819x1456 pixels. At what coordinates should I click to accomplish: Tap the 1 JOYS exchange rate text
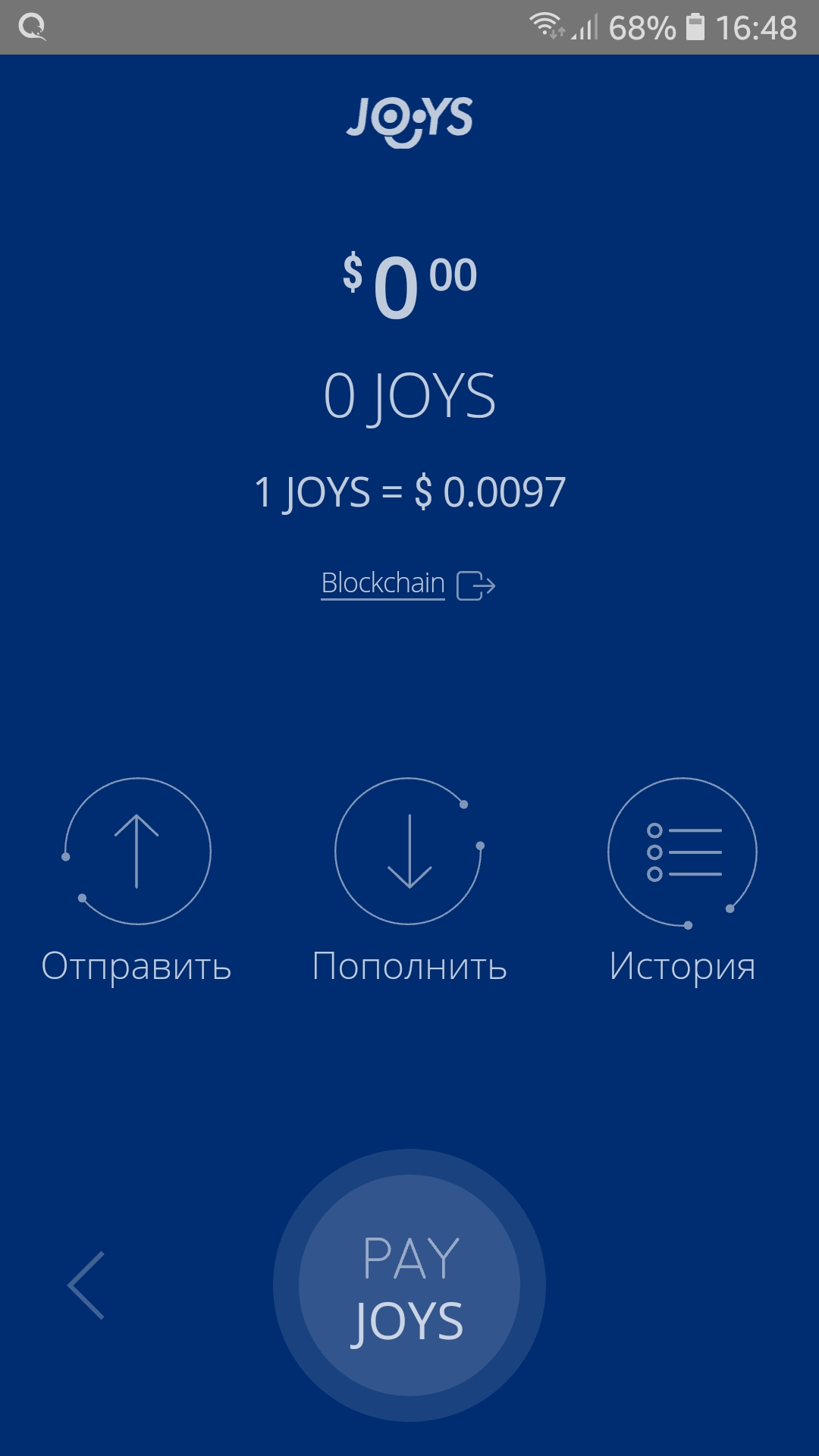pyautogui.click(x=409, y=493)
